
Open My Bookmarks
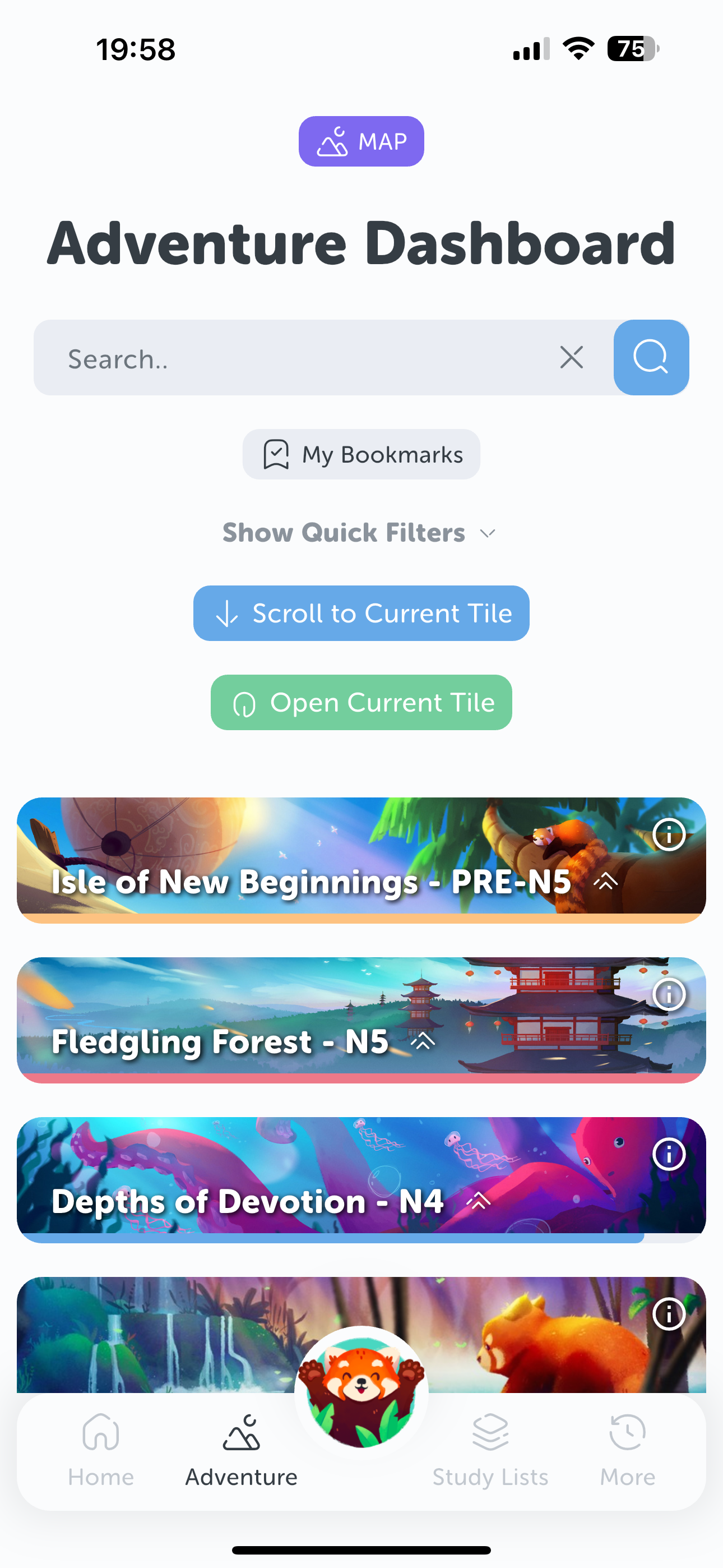click(361, 455)
